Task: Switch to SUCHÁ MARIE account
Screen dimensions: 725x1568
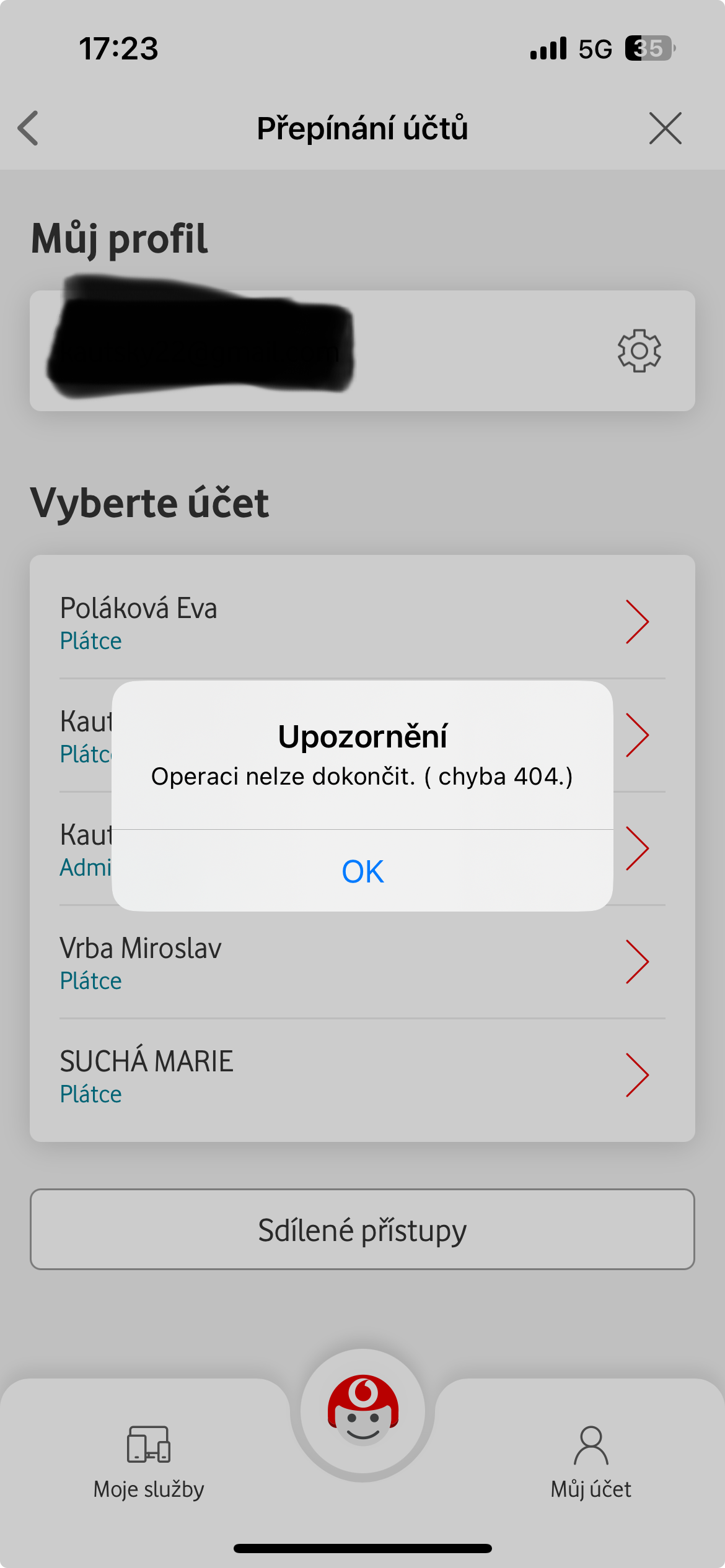Action: pyautogui.click(x=362, y=1075)
